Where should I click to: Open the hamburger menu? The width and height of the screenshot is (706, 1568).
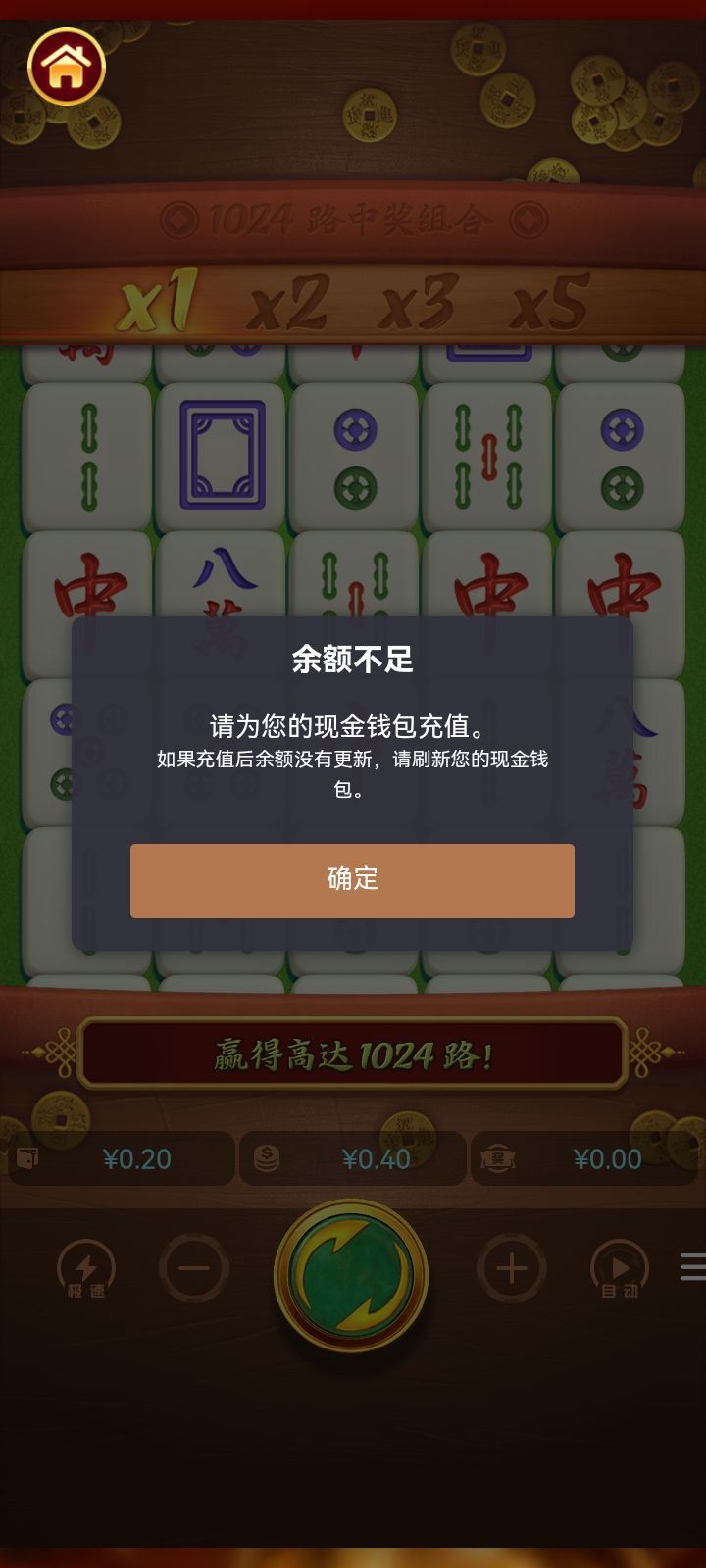tap(692, 1266)
